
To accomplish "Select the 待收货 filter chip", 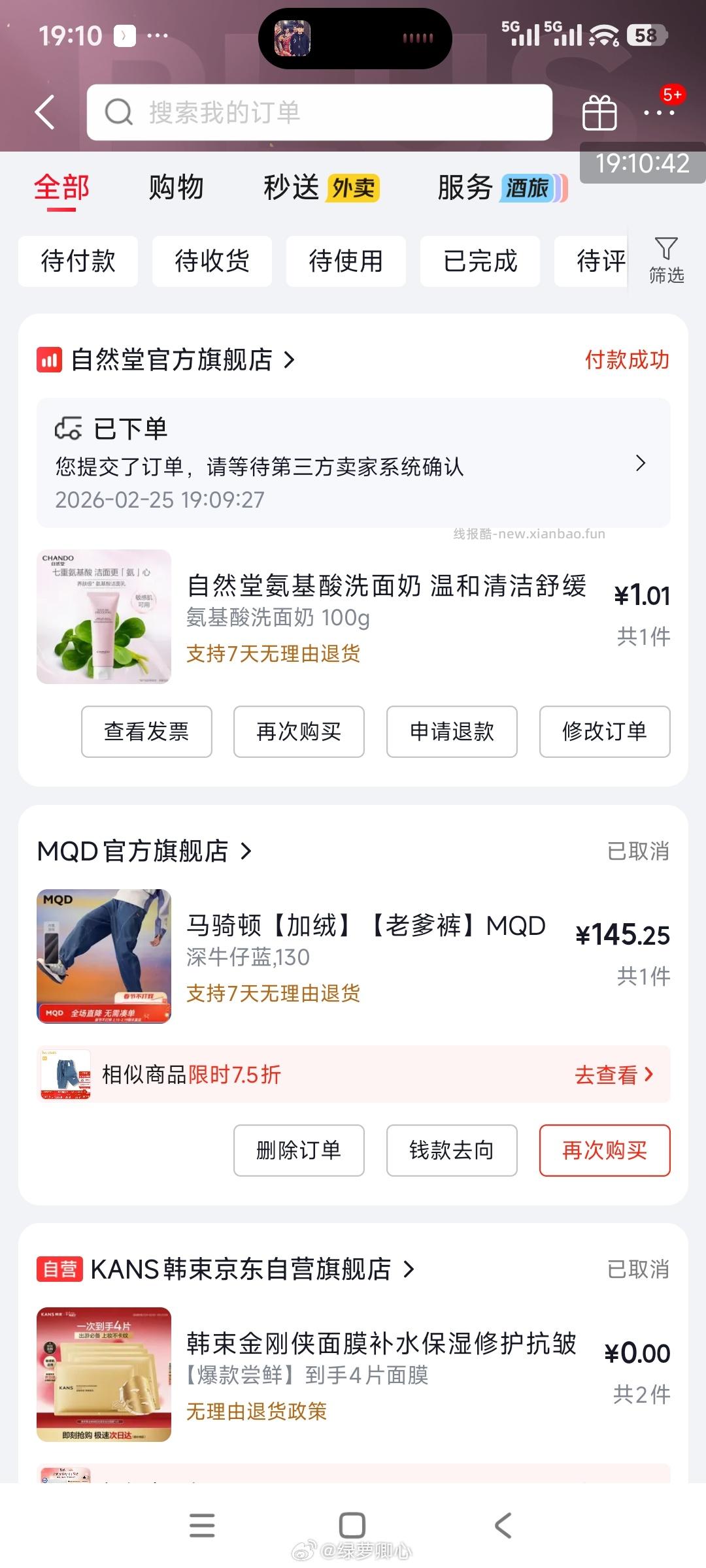I will (210, 260).
